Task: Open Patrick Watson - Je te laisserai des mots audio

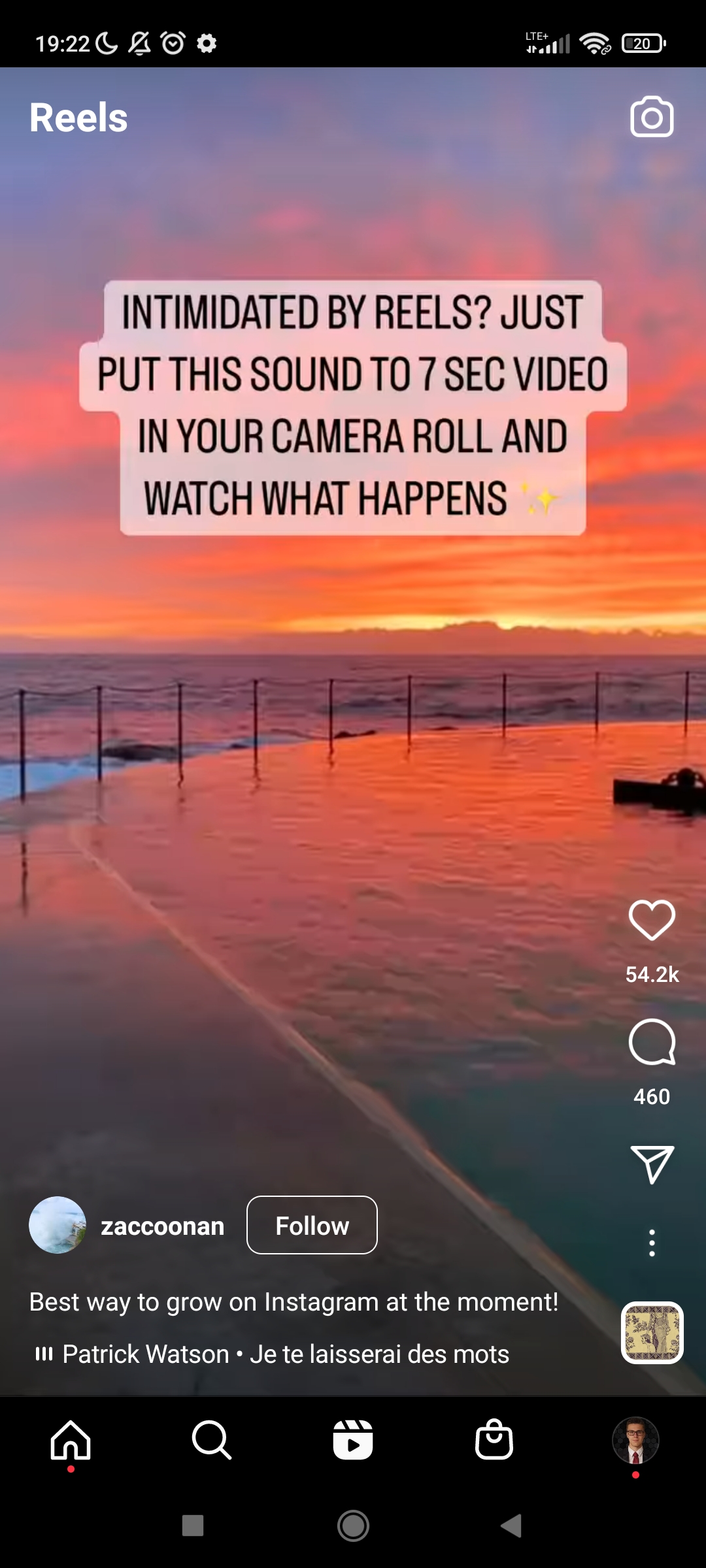Action: (x=284, y=1354)
